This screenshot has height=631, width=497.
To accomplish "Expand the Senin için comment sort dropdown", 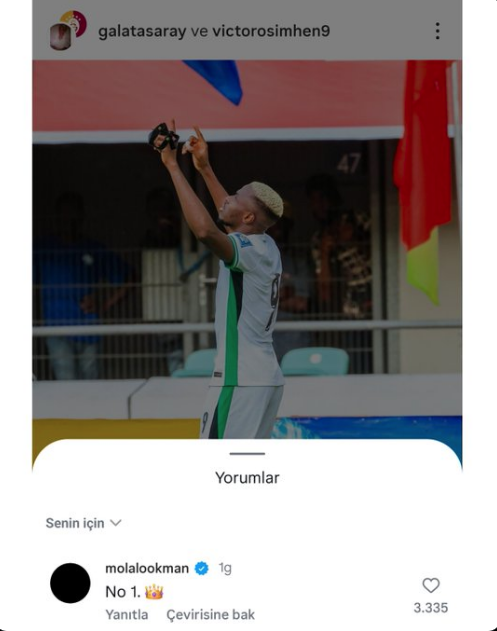I will pos(83,523).
